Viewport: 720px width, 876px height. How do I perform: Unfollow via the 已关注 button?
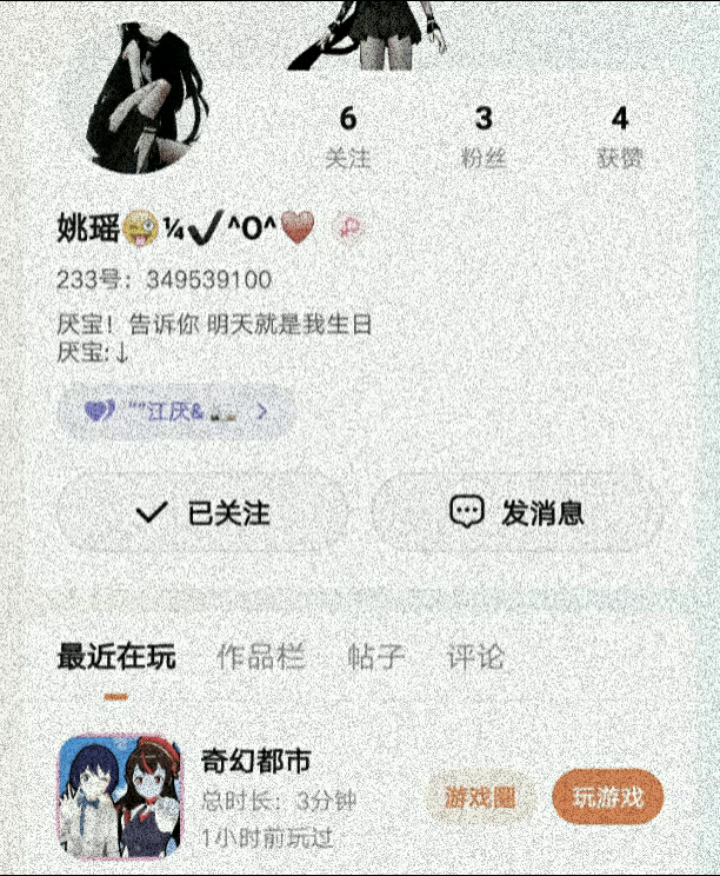203,513
